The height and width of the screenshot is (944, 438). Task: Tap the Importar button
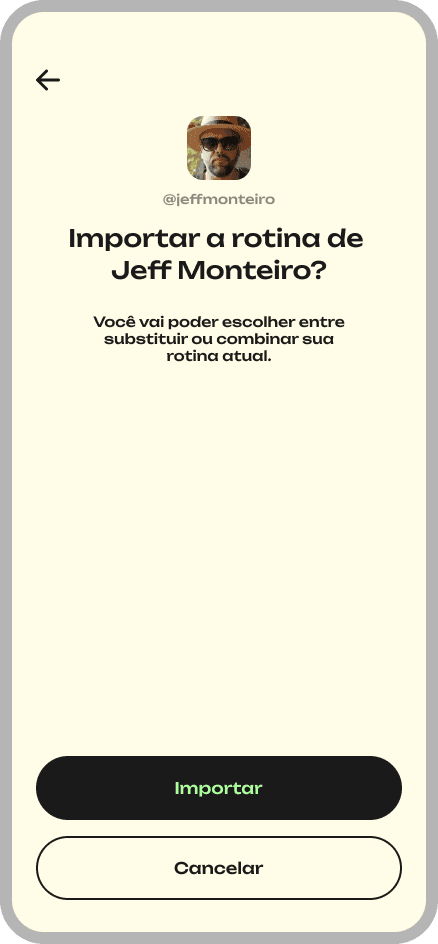(219, 788)
